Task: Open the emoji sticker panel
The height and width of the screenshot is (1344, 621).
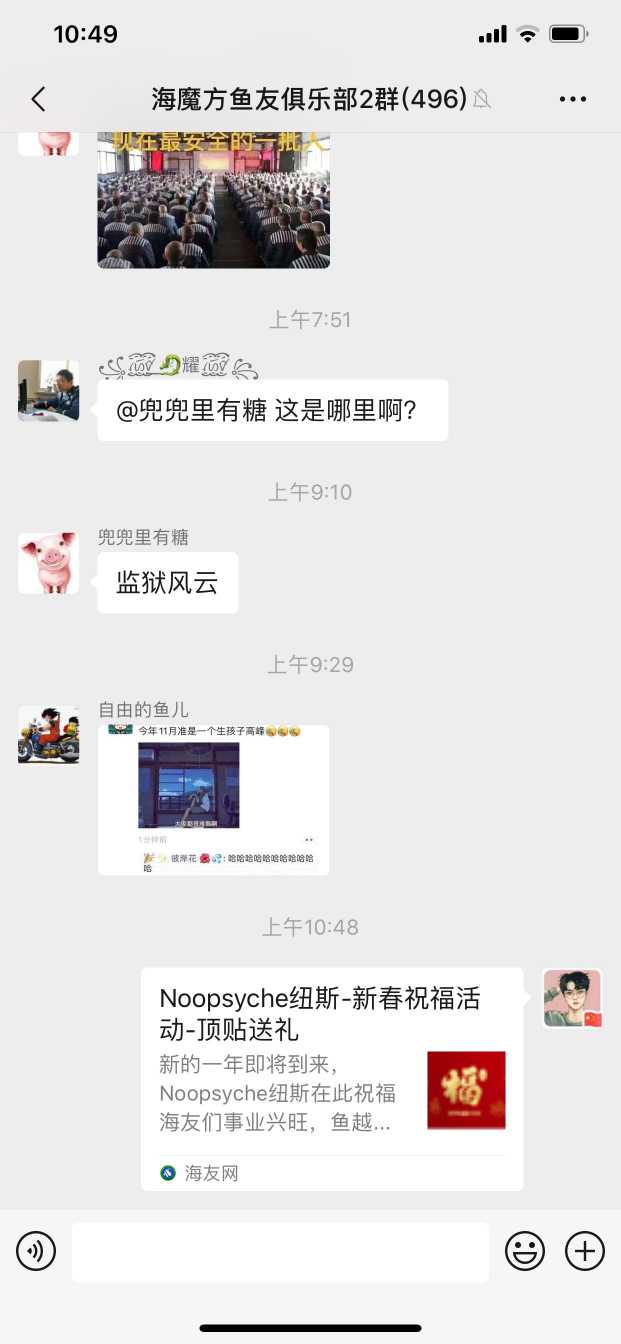Action: pos(525,1251)
